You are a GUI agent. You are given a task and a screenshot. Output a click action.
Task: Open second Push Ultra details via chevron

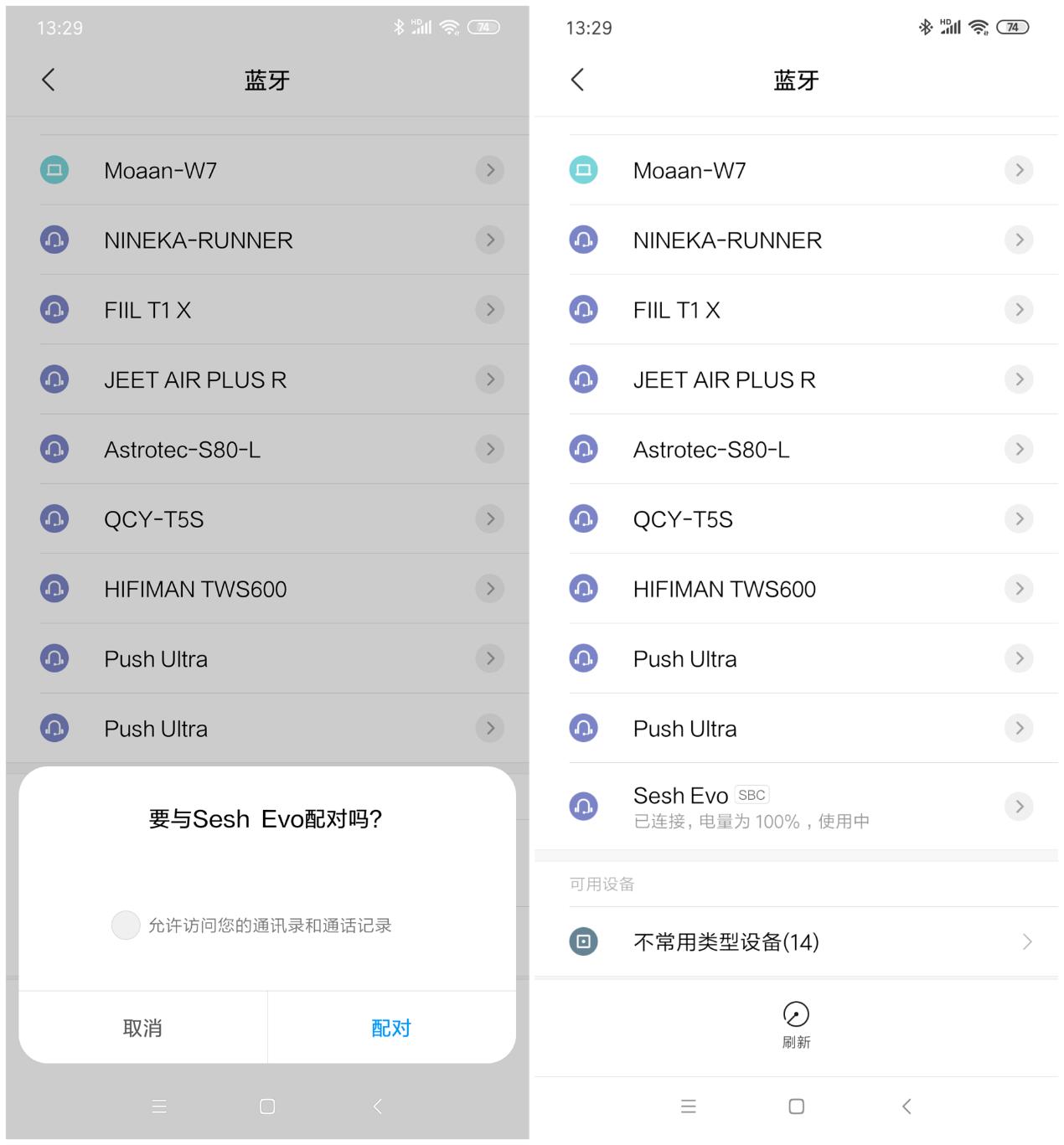[x=1019, y=729]
